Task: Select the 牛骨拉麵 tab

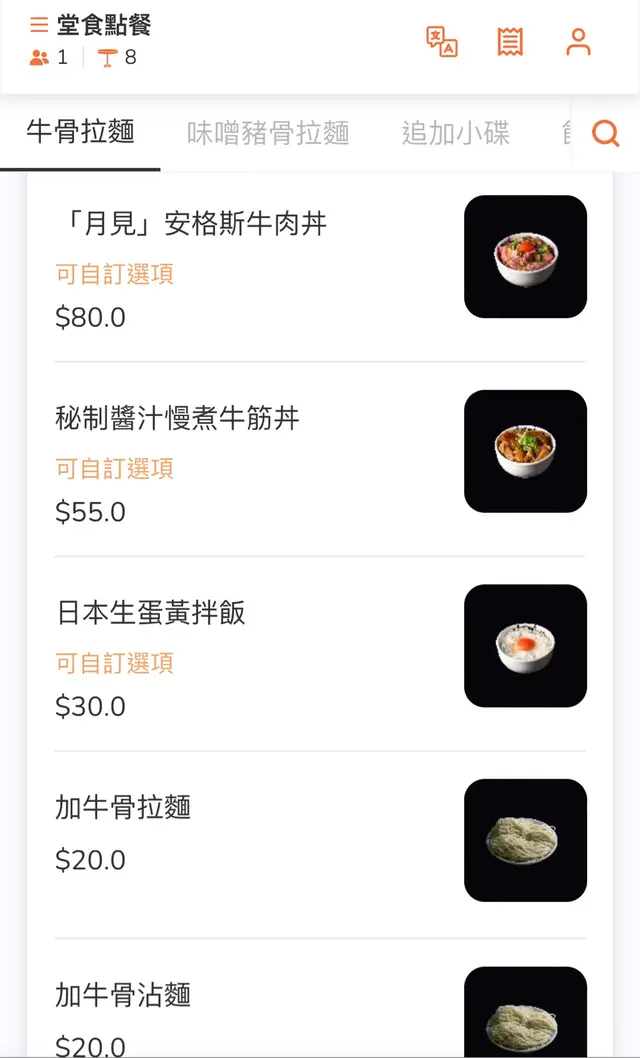Action: [x=80, y=131]
